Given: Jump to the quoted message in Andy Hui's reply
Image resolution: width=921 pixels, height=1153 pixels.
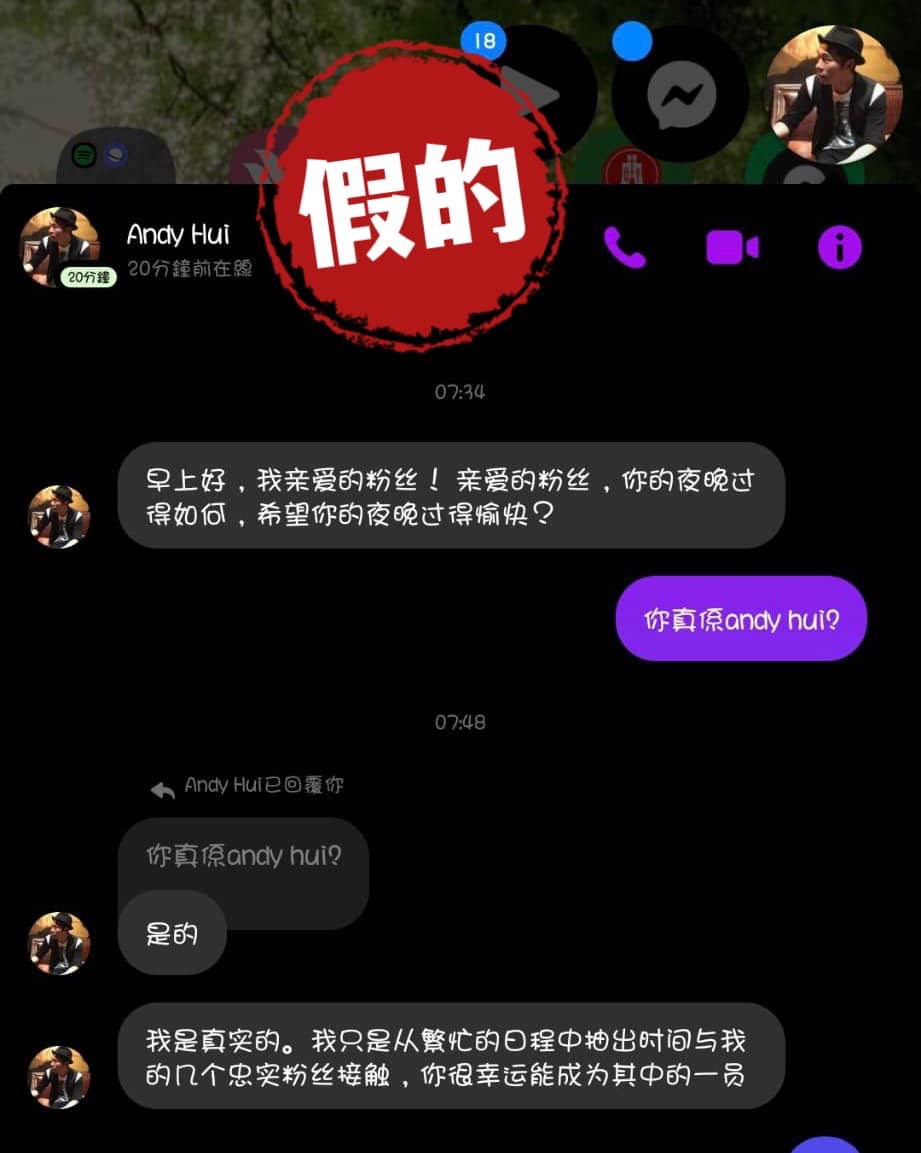Looking at the screenshot, I should [x=243, y=858].
